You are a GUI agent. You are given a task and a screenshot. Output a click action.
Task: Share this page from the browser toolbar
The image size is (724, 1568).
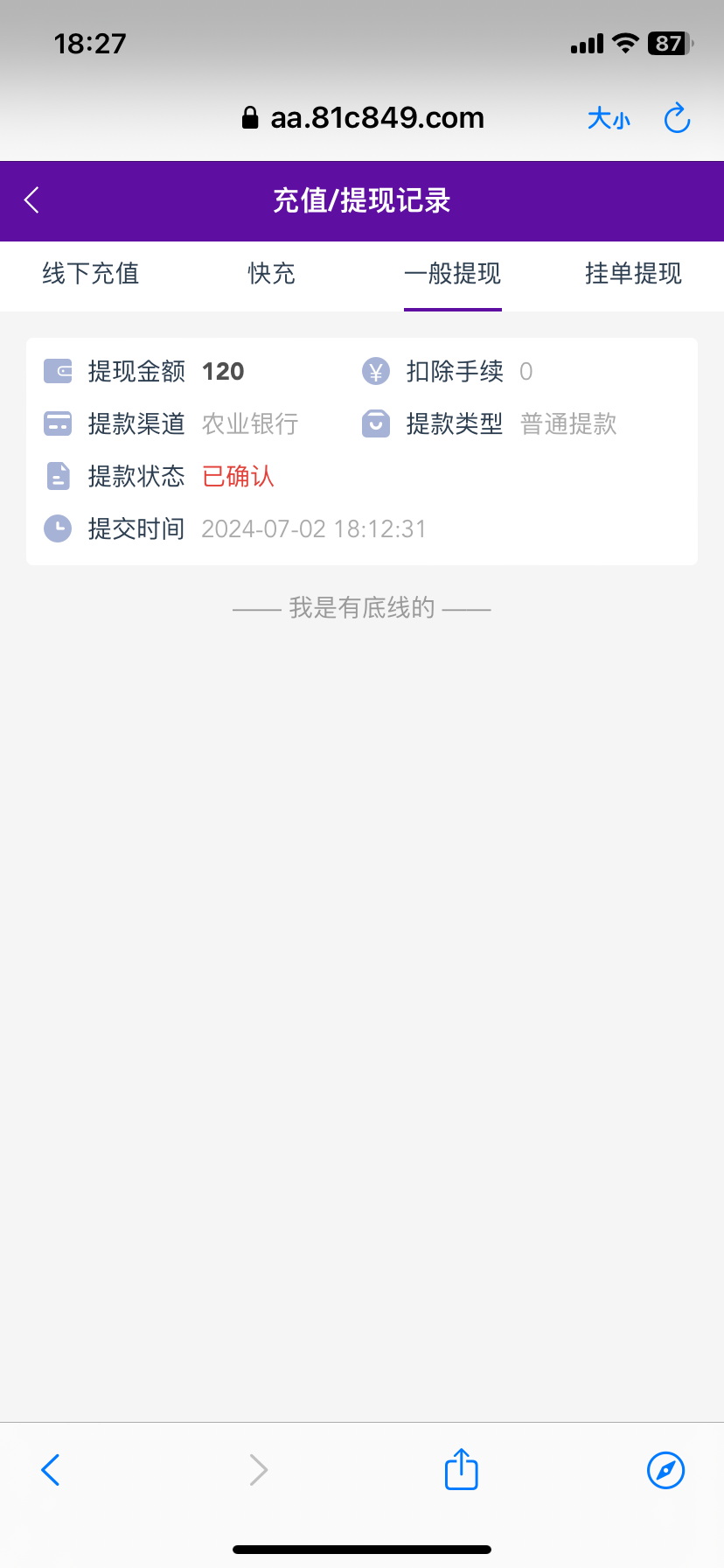pos(461,1469)
